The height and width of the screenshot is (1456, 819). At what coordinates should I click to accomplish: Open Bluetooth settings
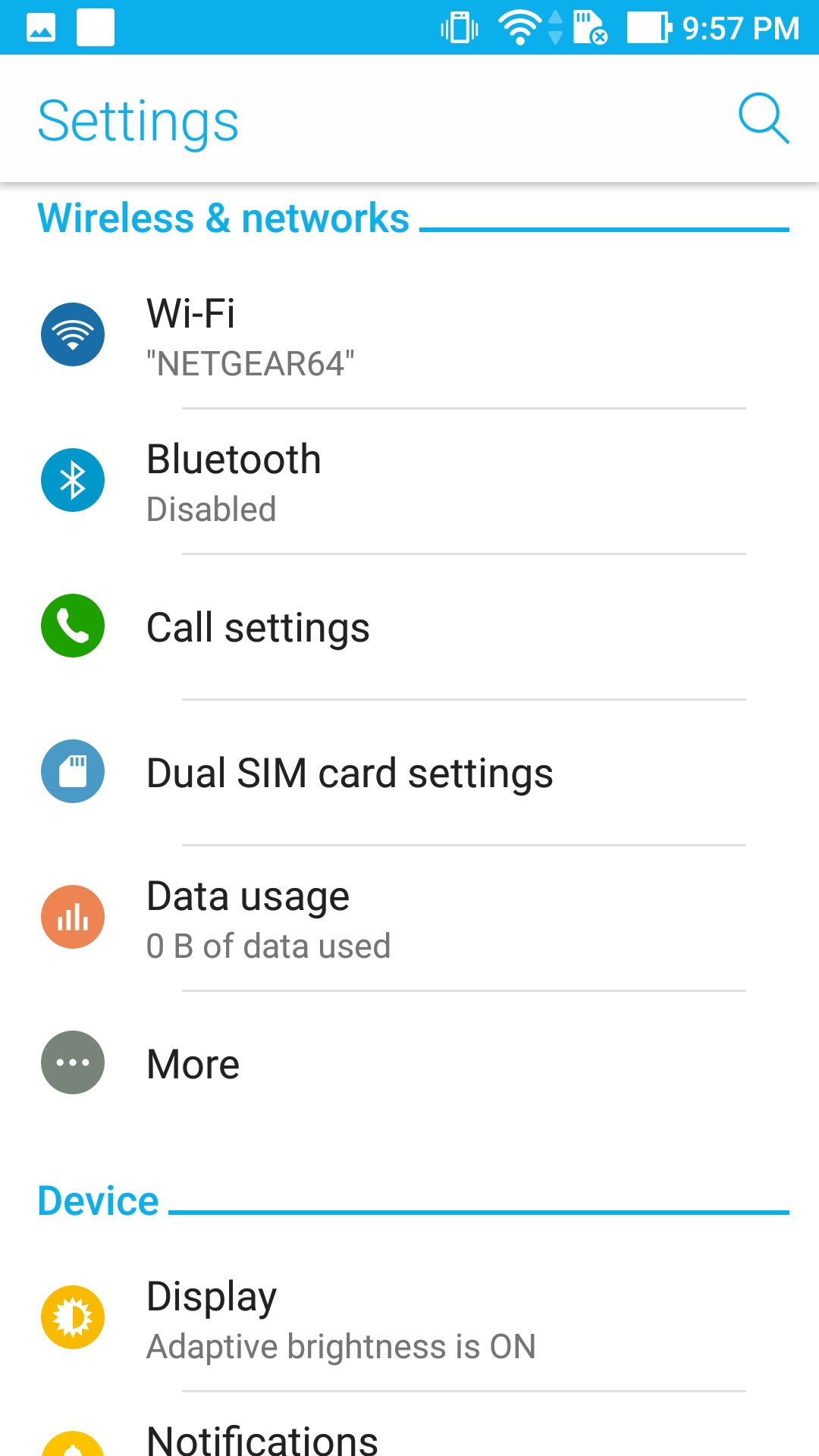[409, 481]
